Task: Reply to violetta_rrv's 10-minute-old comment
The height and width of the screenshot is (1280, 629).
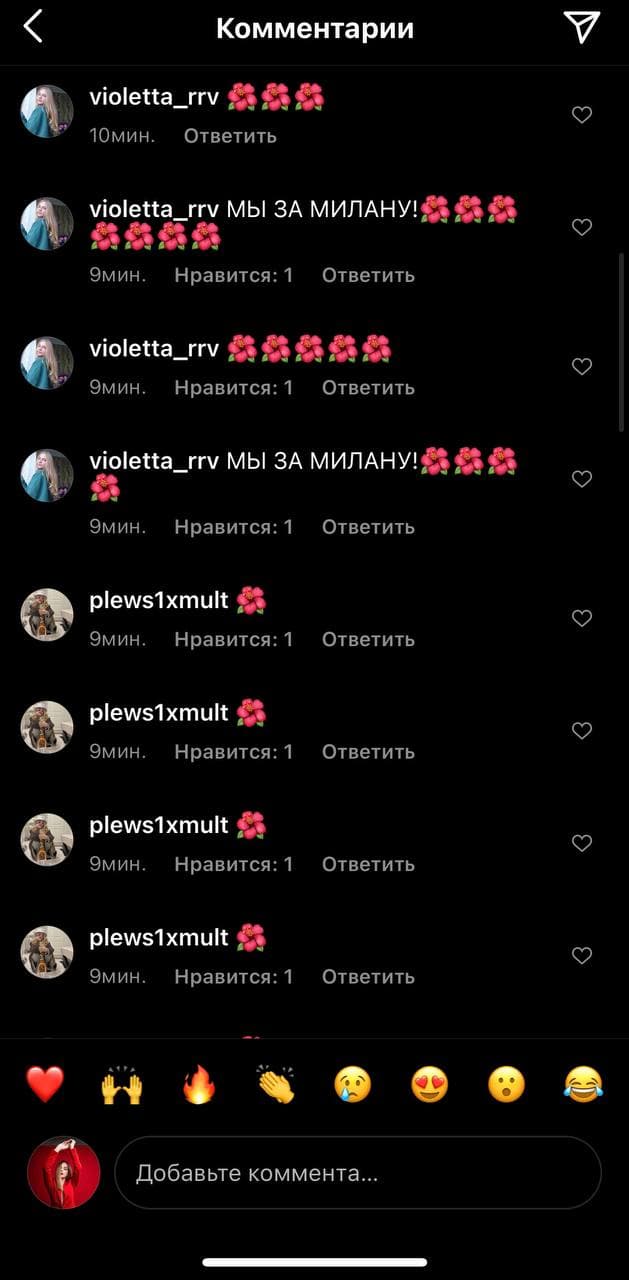Action: click(230, 135)
